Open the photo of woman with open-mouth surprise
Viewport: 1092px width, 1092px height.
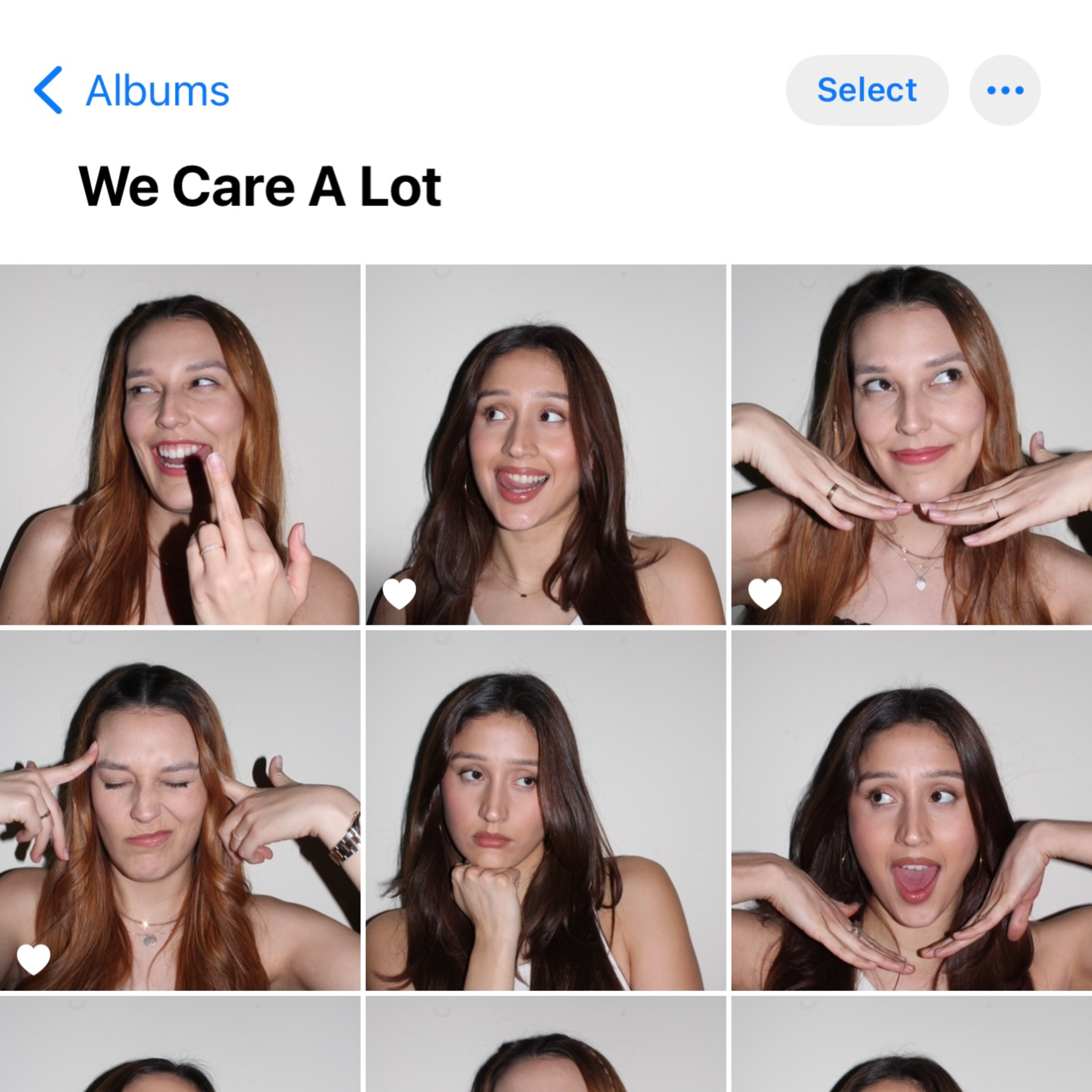pyautogui.click(x=911, y=810)
